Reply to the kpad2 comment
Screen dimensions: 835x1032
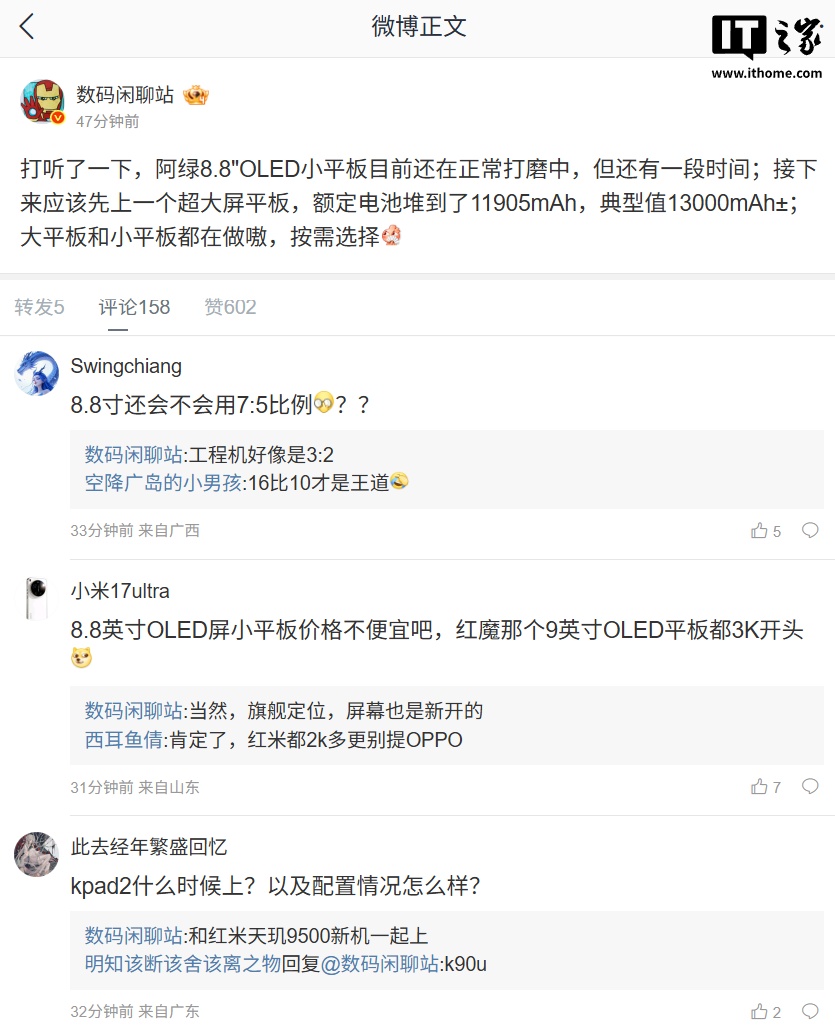tap(810, 1012)
